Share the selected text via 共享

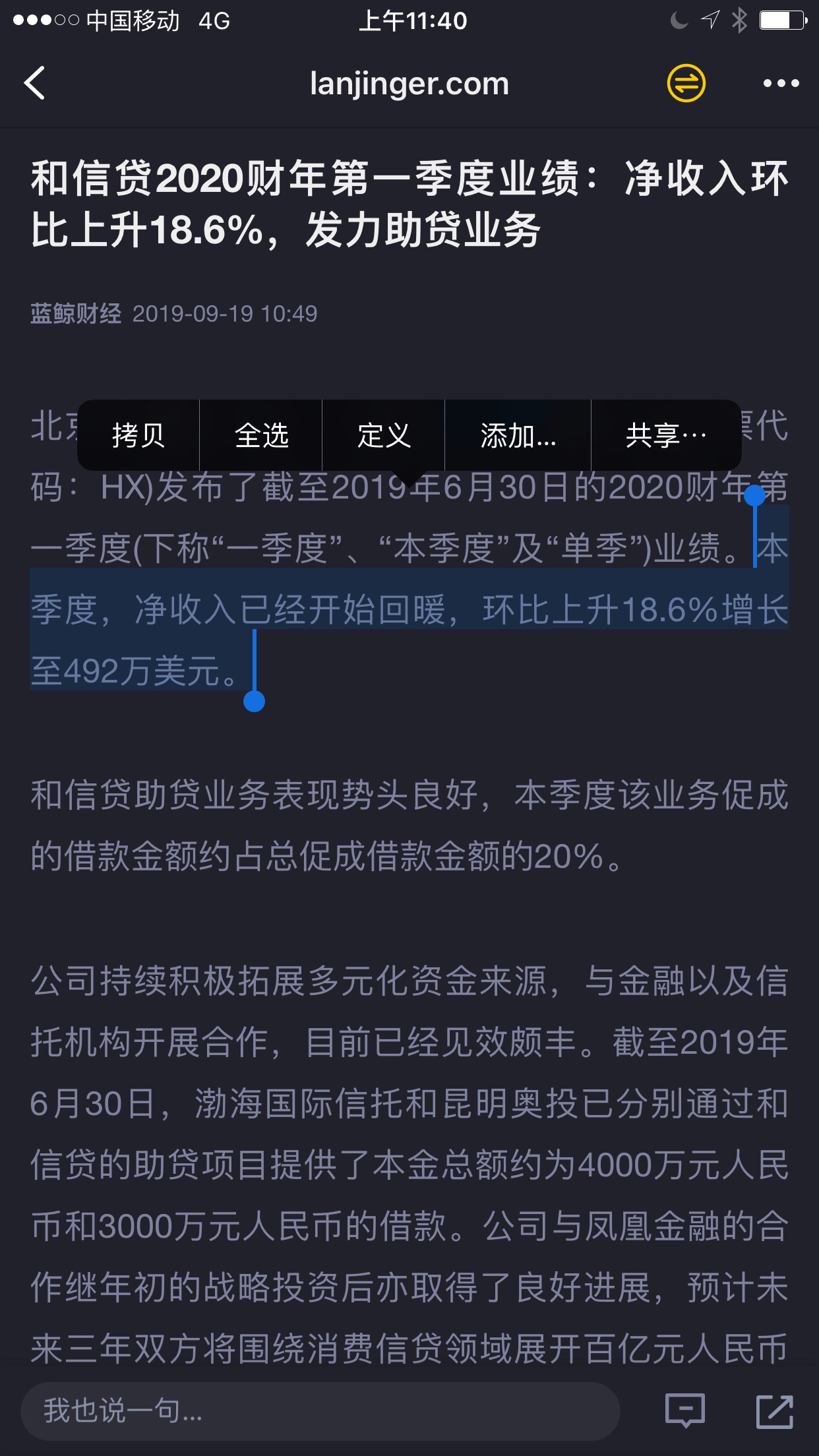tap(666, 435)
